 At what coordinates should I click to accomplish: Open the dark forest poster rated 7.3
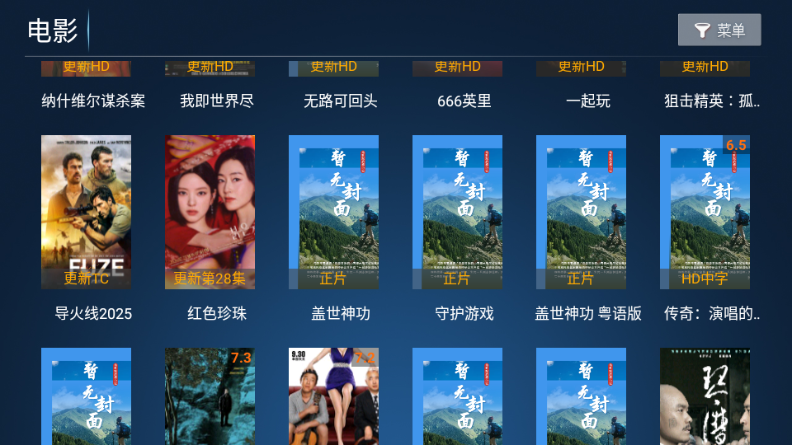(210, 396)
